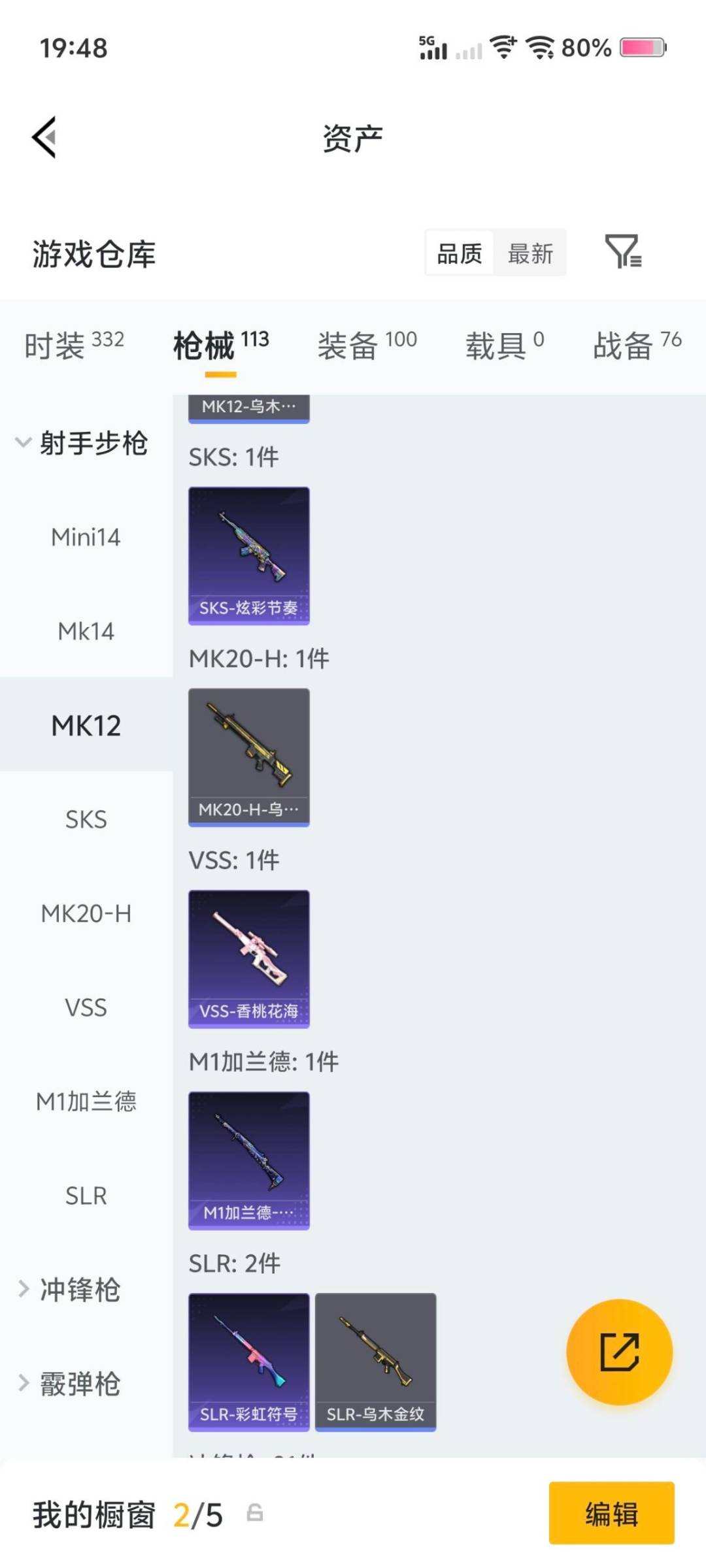Switch sorting to 最新
This screenshot has height=1568, width=706.
[x=531, y=253]
